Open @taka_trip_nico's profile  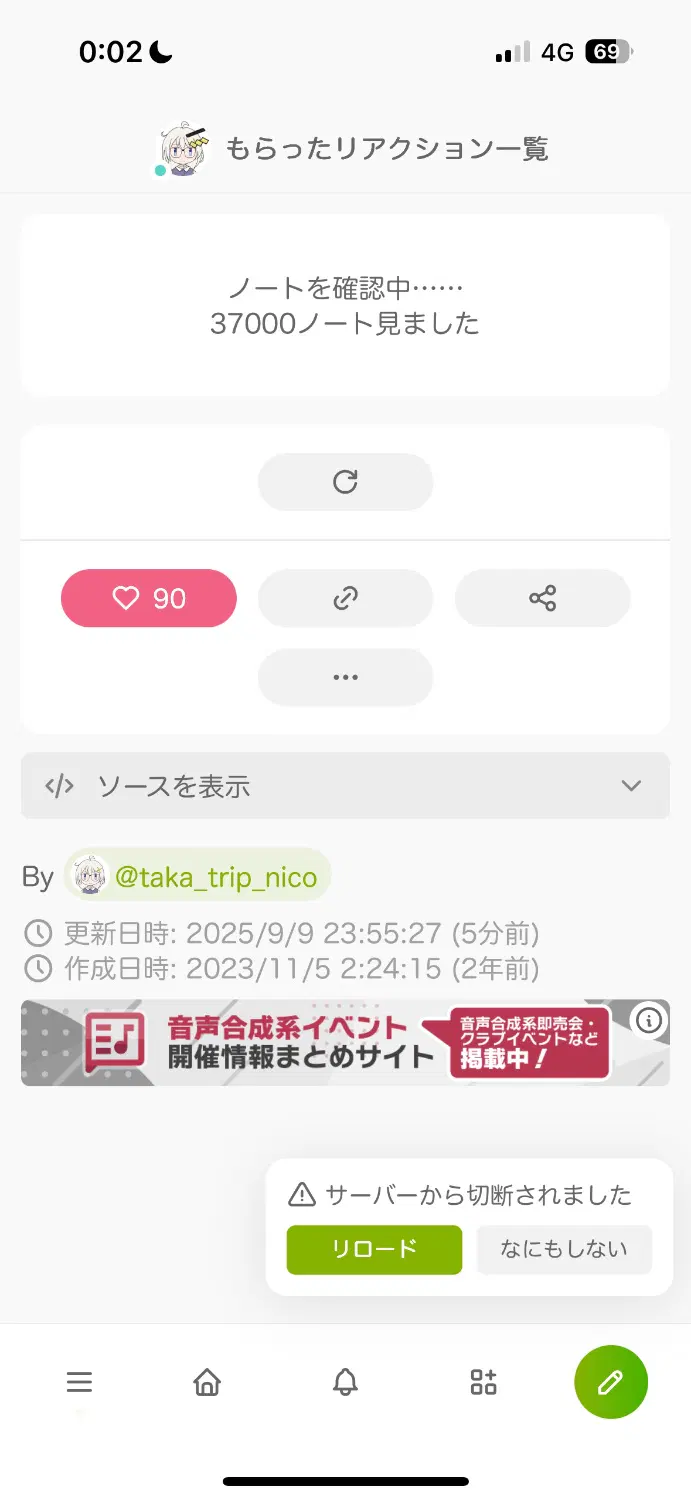198,877
